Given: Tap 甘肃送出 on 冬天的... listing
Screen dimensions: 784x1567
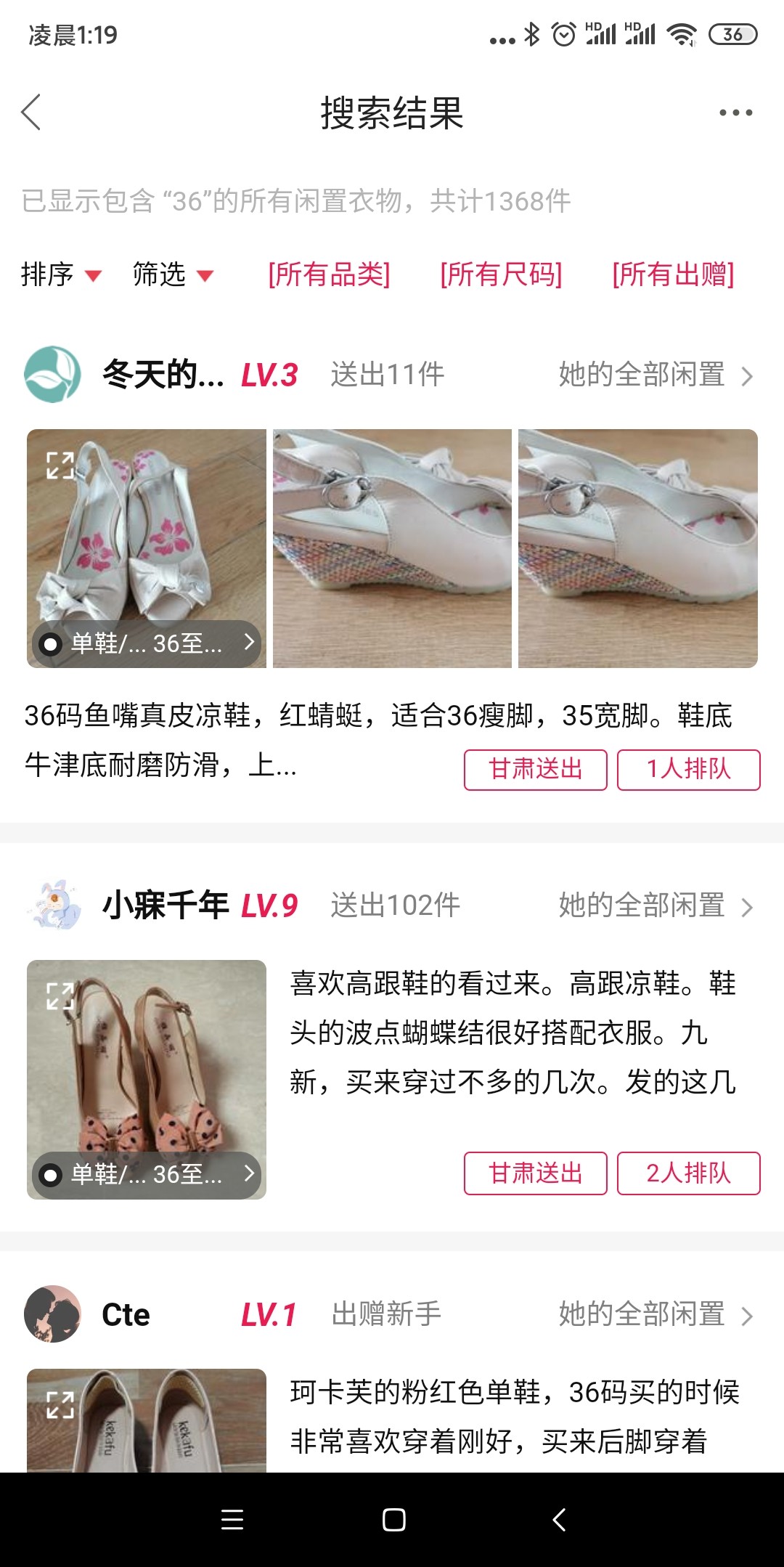Looking at the screenshot, I should tap(536, 769).
